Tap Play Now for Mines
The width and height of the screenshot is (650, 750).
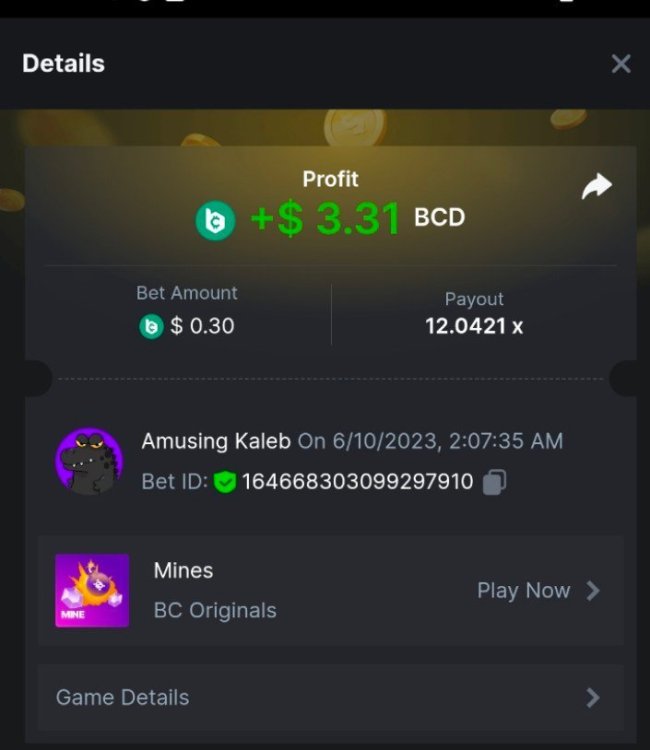(x=538, y=590)
